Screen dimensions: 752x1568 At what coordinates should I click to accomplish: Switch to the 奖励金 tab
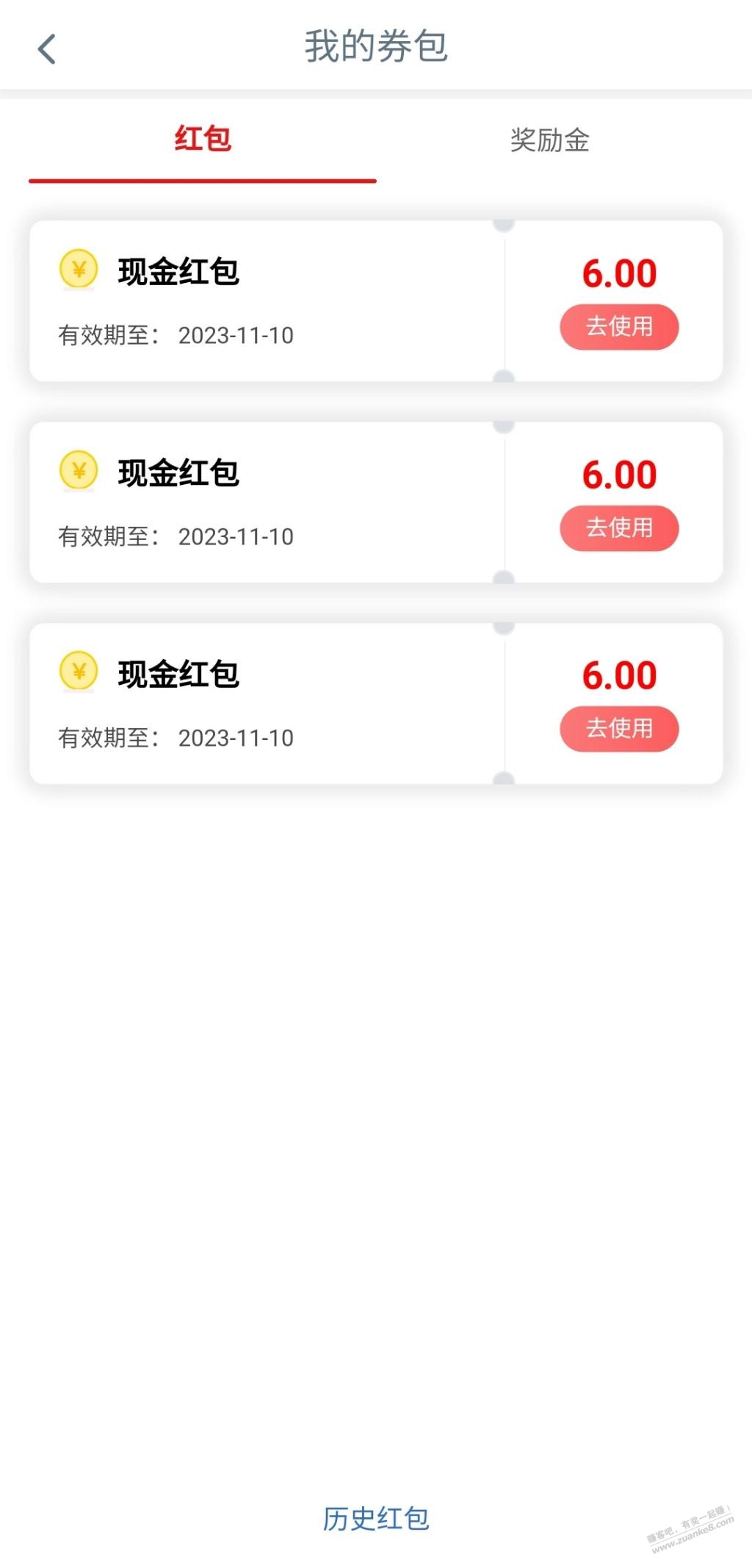pyautogui.click(x=550, y=140)
